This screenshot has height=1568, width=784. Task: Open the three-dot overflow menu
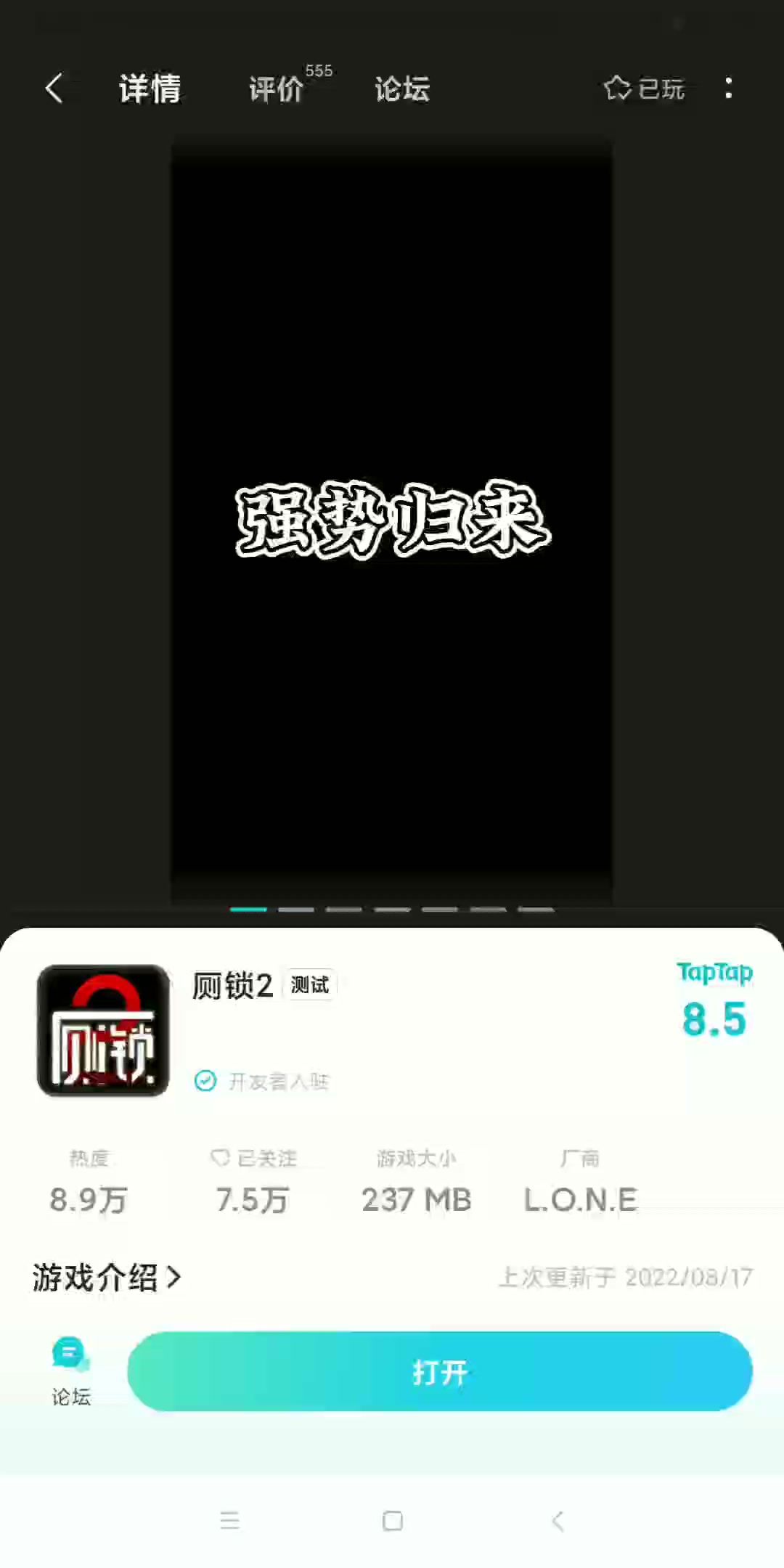point(728,89)
